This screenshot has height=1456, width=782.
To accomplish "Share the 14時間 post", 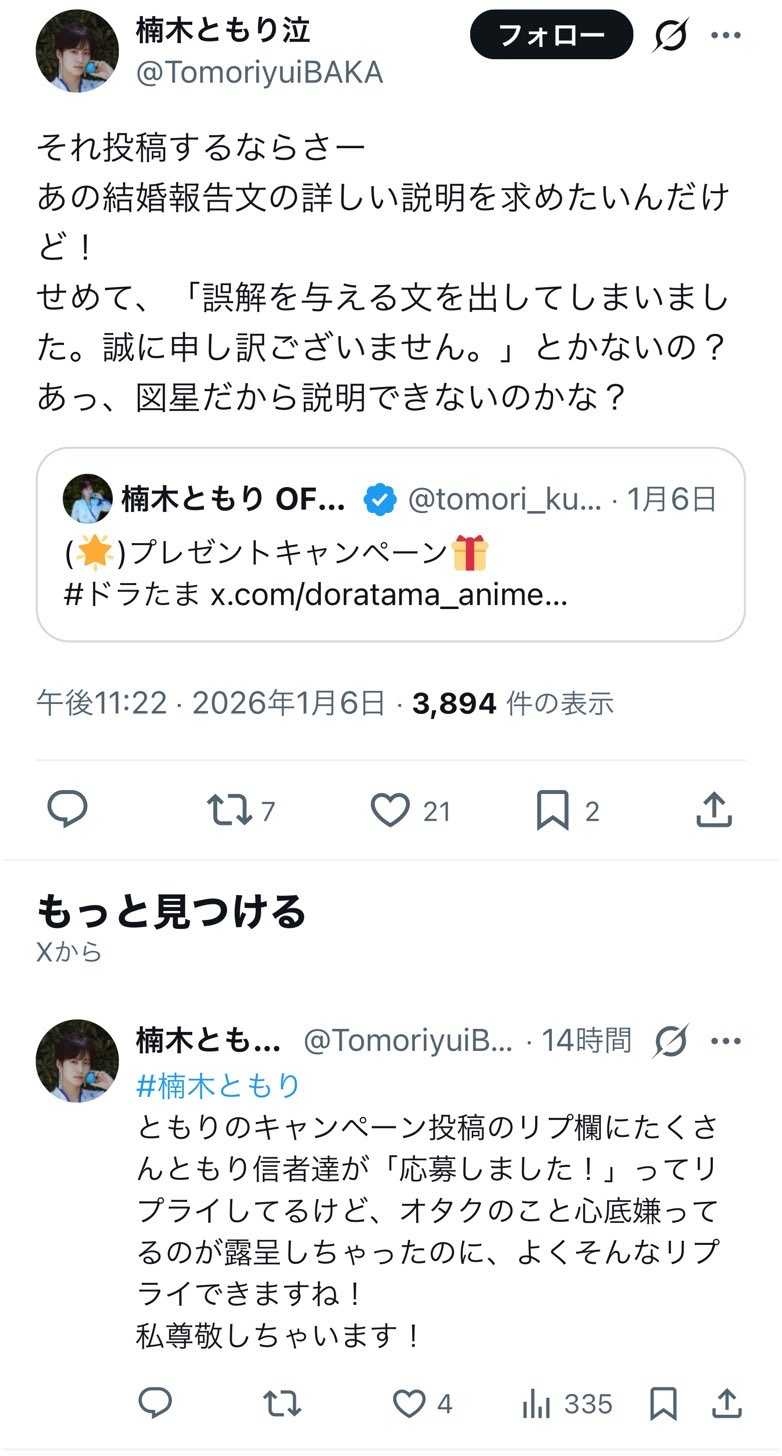I will (728, 1404).
